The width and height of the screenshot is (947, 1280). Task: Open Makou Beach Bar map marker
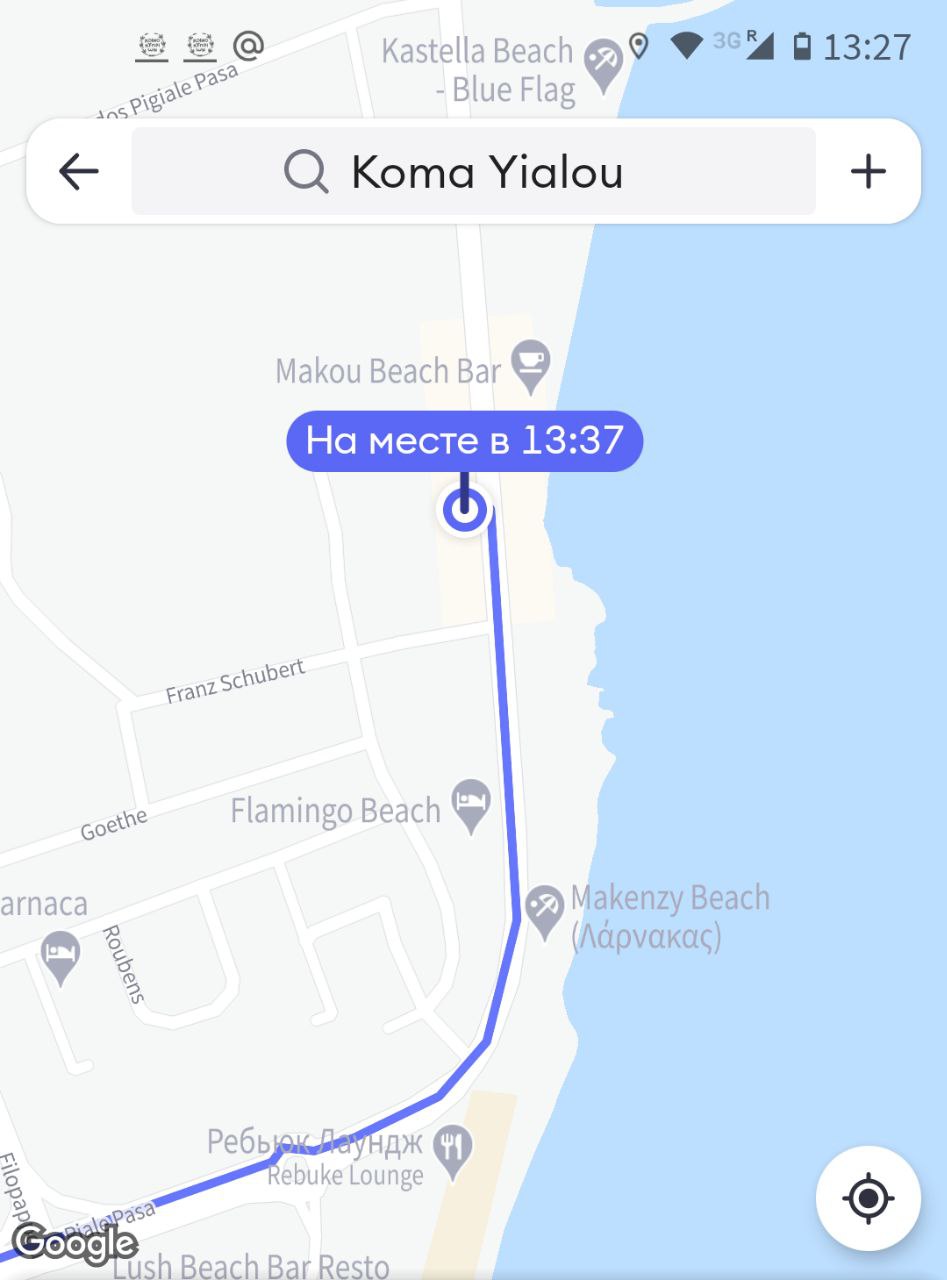(530, 365)
